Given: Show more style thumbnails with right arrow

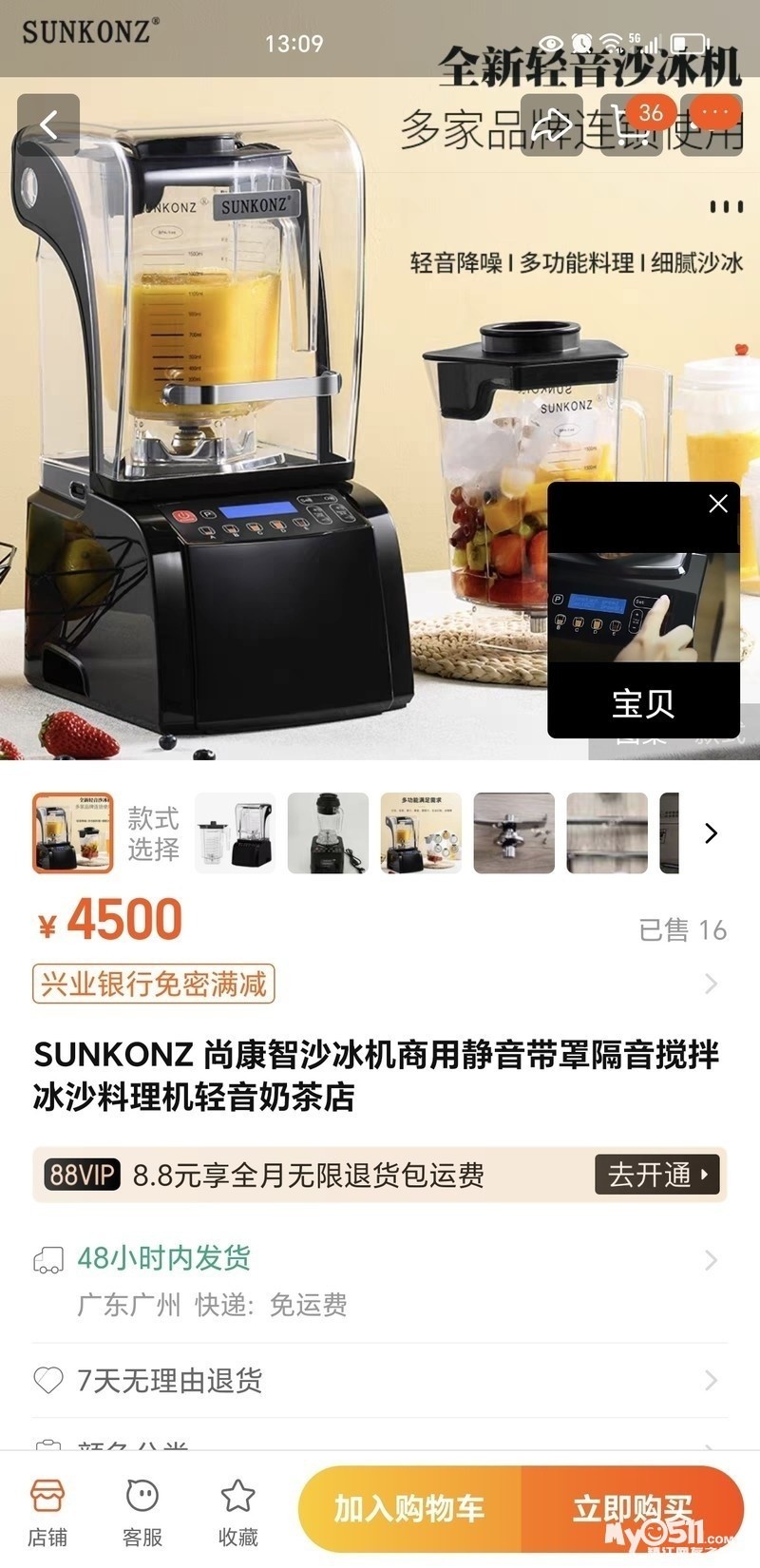Looking at the screenshot, I should tap(711, 833).
